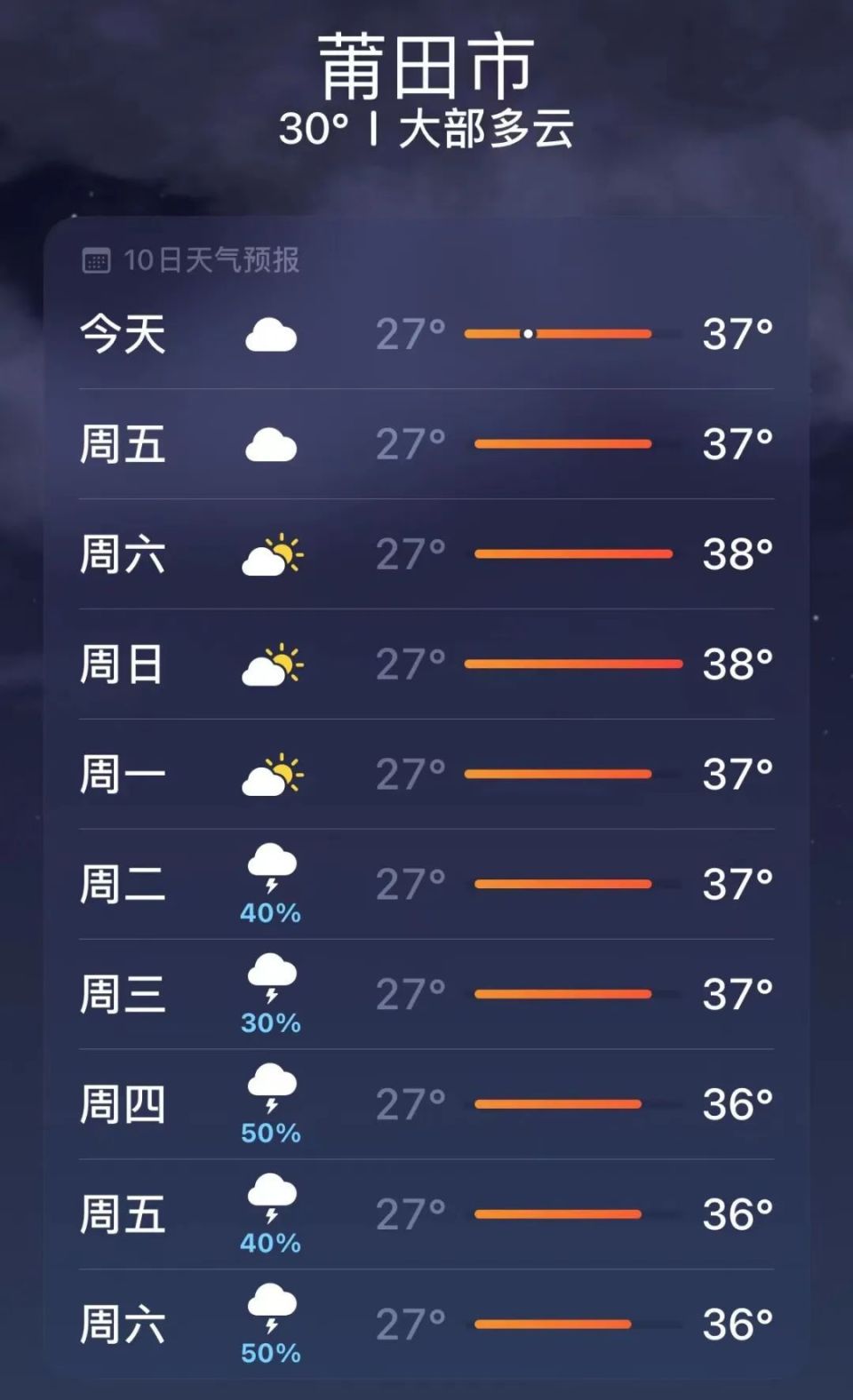Select the 周一 forecast row
Screen dimensions: 853x1400
(426, 775)
